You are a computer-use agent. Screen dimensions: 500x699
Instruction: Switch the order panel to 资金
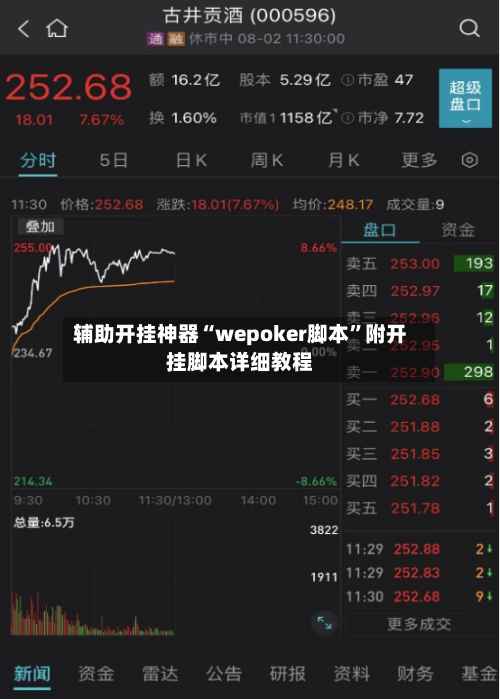pyautogui.click(x=458, y=230)
